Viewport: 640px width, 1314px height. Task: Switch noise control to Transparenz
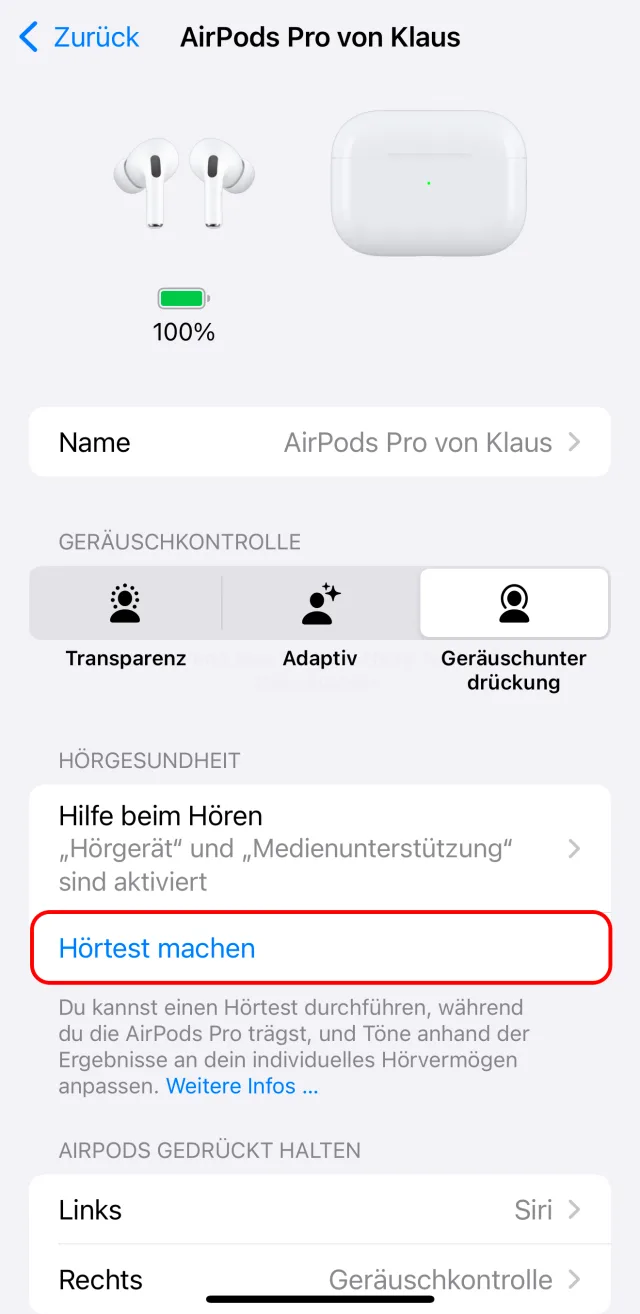tap(126, 604)
